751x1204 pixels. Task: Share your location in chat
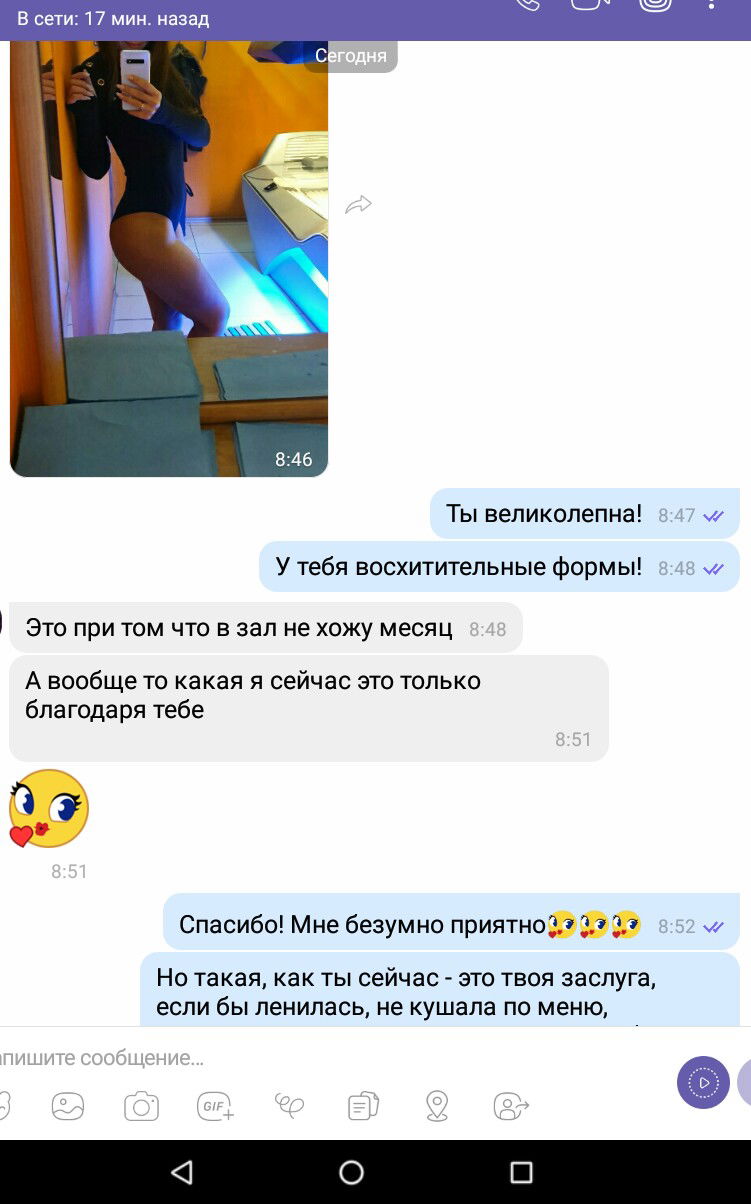437,1106
